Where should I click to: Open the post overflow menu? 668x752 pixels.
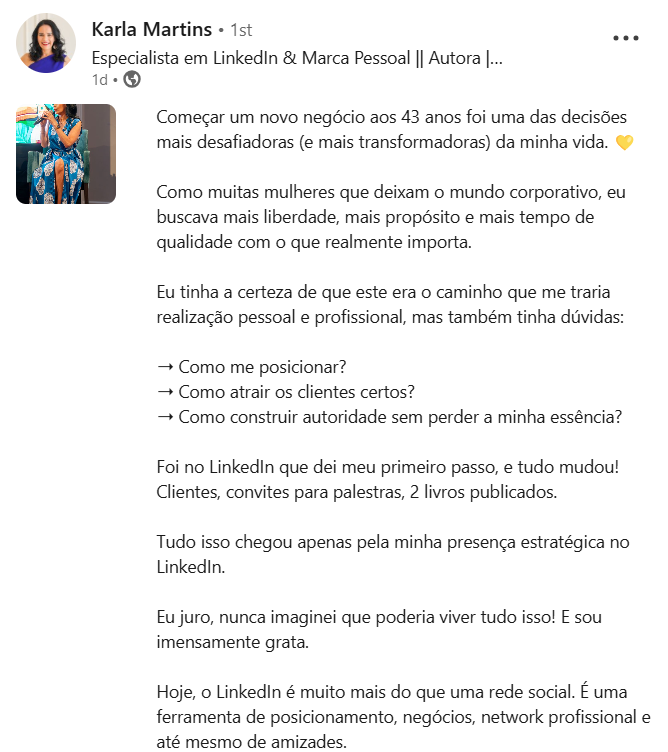pos(625,38)
